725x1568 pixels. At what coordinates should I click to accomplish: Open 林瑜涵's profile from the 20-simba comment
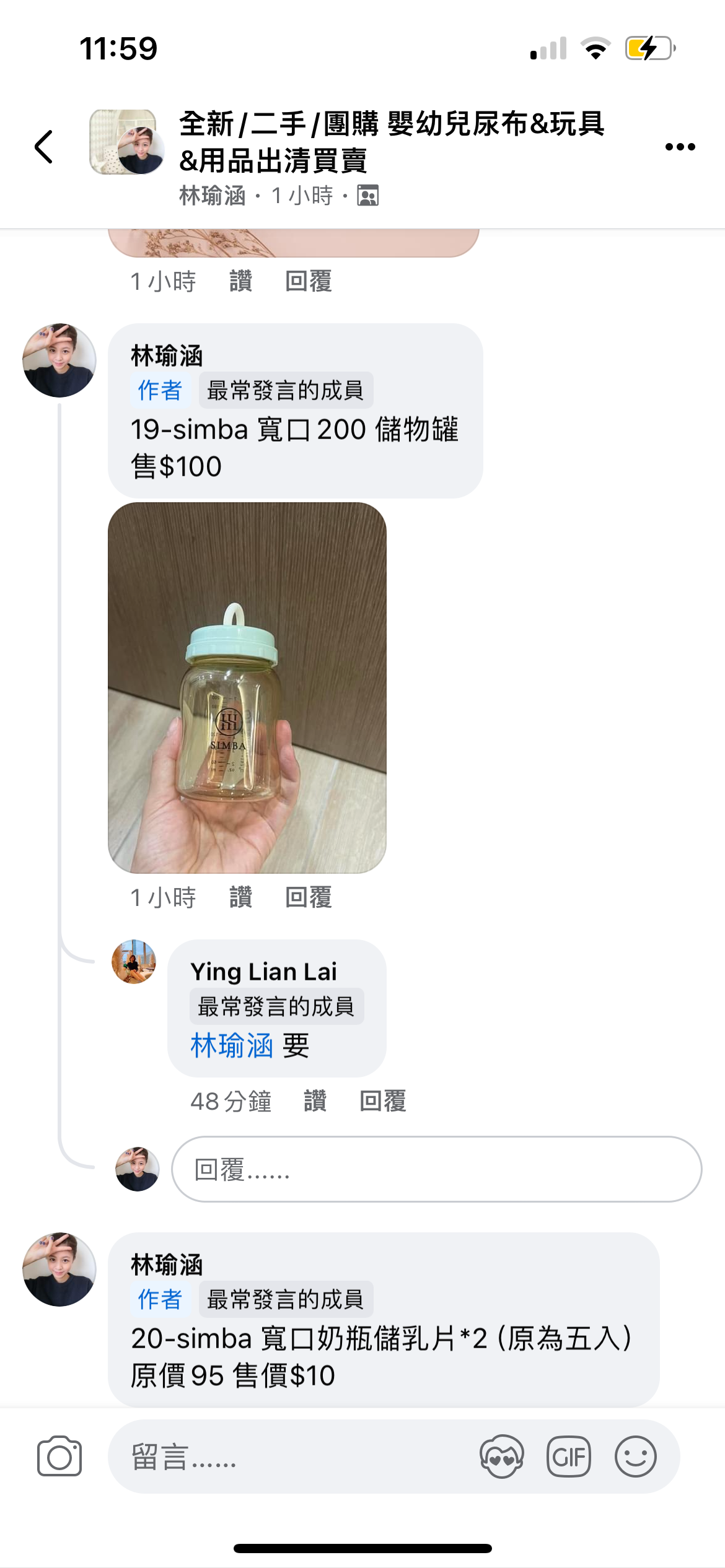pyautogui.click(x=167, y=1265)
